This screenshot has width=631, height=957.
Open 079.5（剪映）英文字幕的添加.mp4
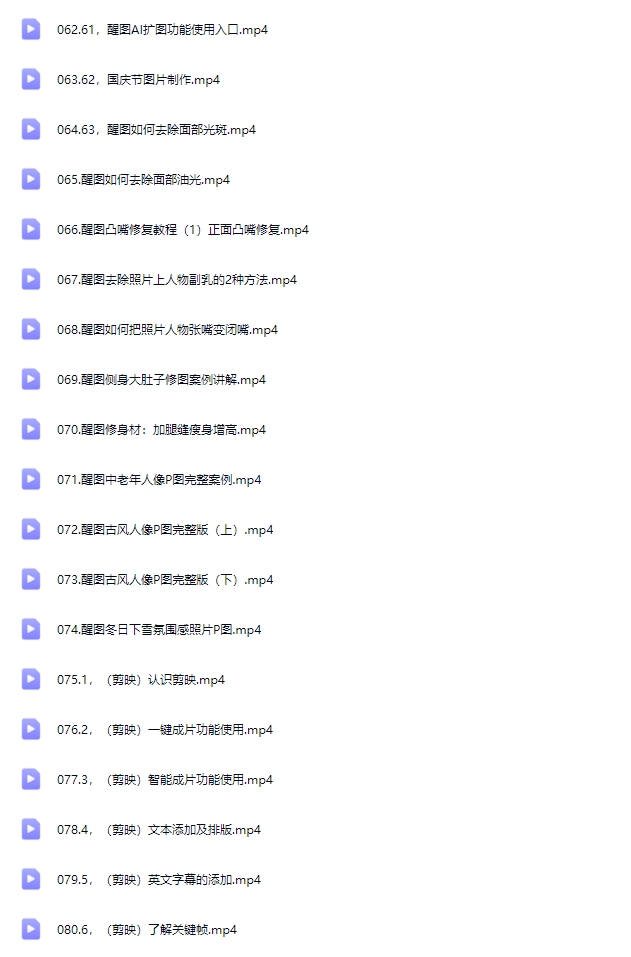click(158, 880)
